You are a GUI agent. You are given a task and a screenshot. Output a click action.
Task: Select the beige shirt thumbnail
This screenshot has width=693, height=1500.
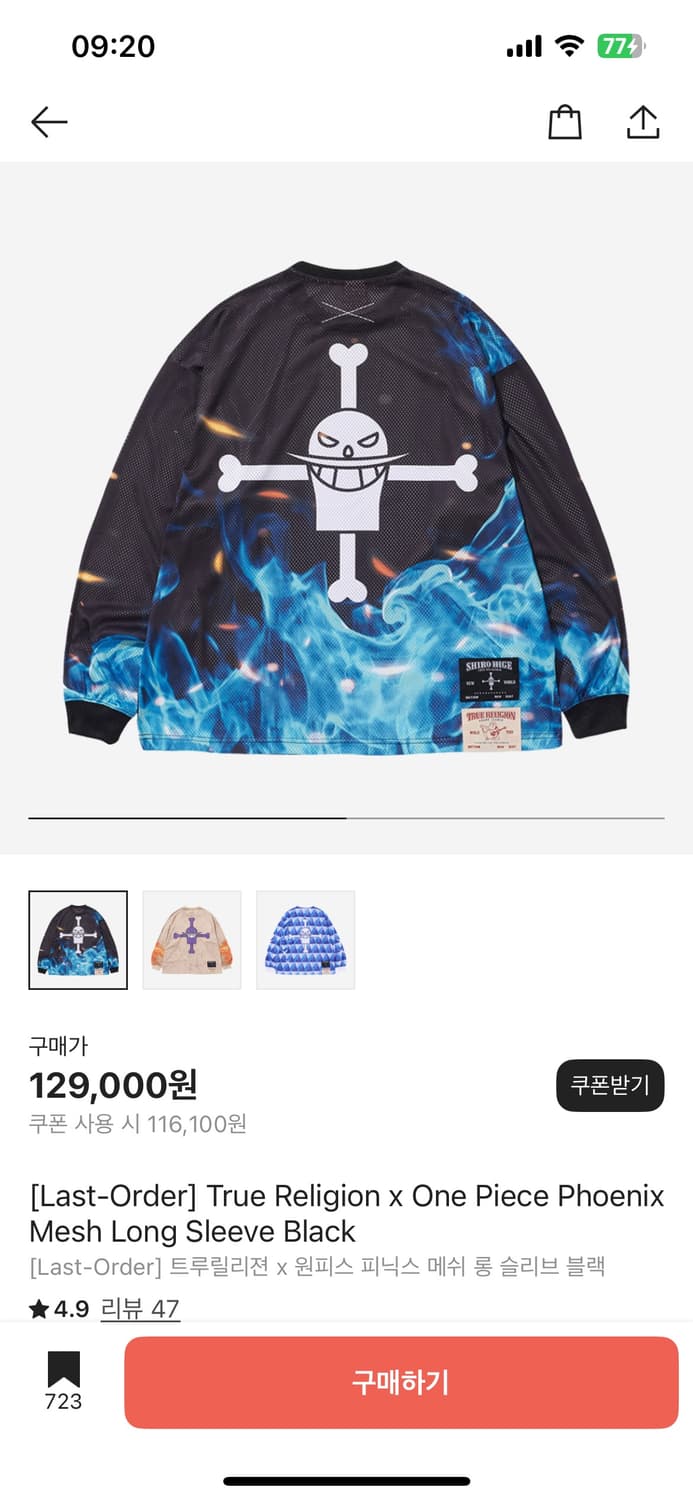(x=192, y=940)
